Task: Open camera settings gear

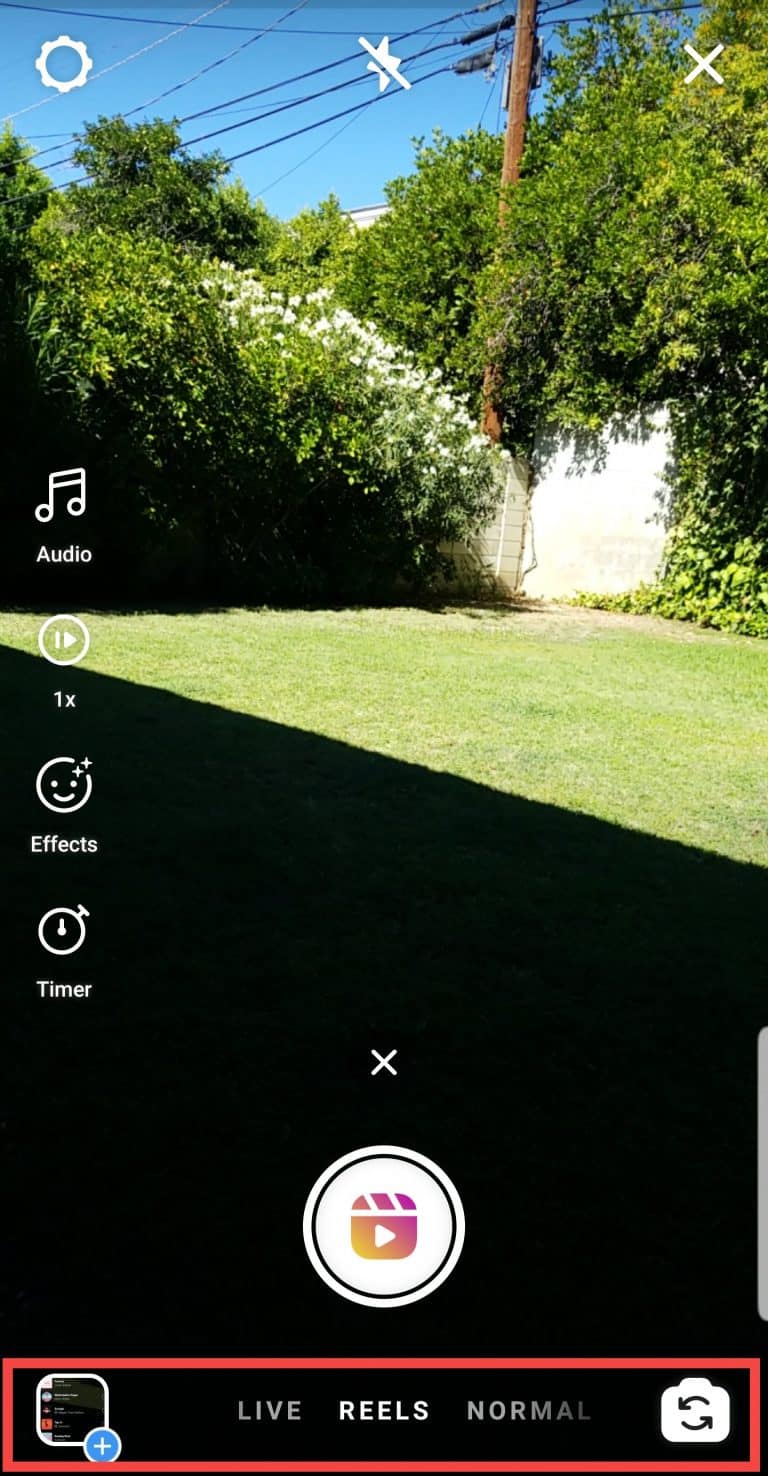Action: pos(64,65)
